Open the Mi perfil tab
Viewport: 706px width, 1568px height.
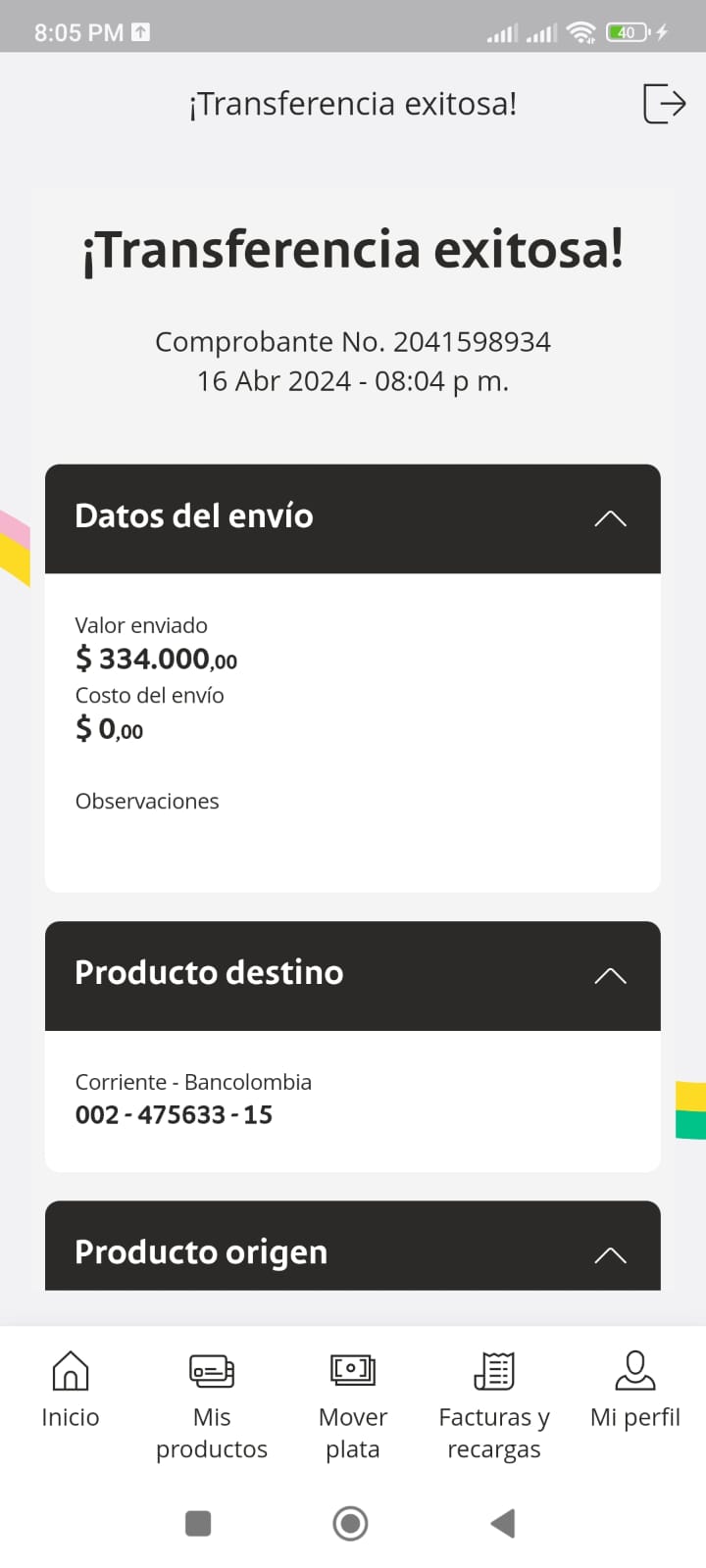tap(635, 1390)
